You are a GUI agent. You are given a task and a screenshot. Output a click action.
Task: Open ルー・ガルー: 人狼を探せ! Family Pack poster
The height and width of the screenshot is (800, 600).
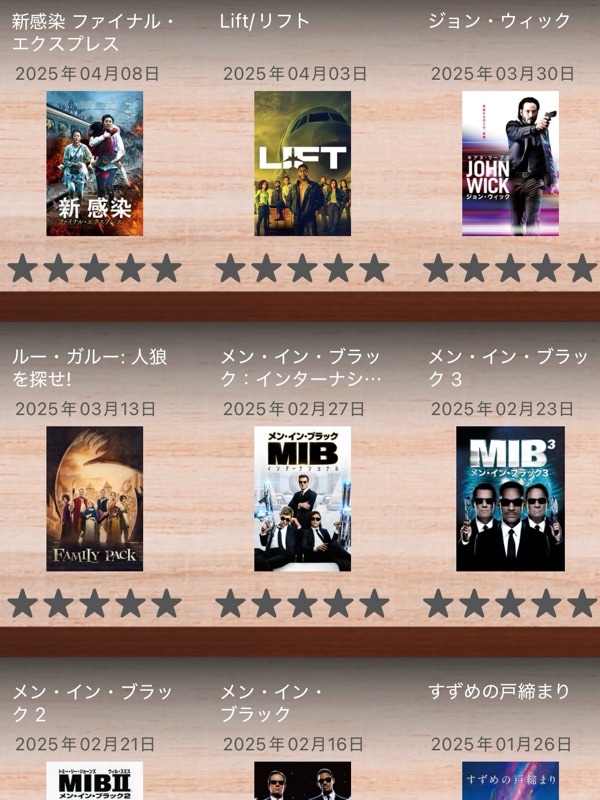(94, 499)
